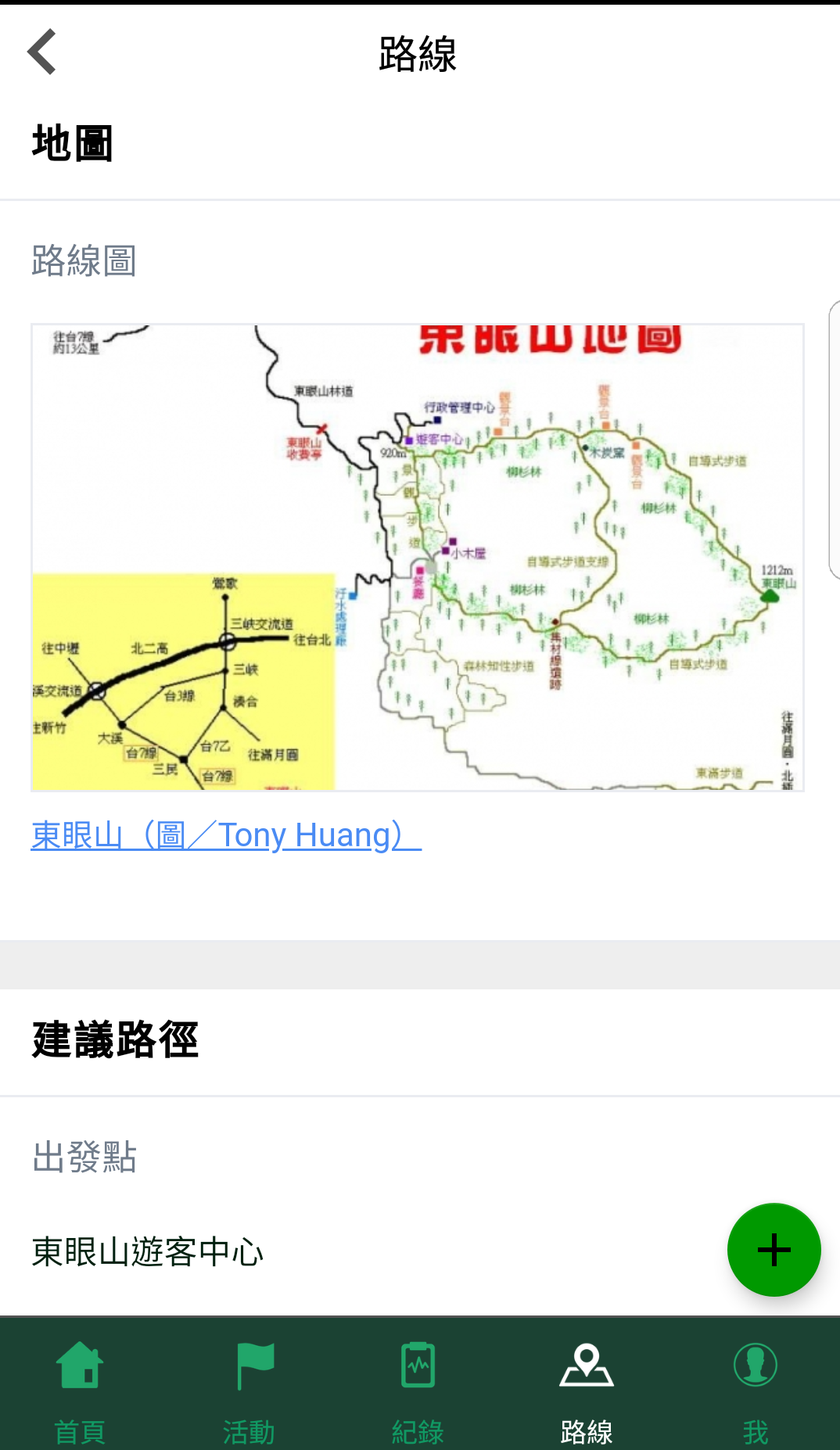The image size is (840, 1450).
Task: Open the 東眼山 route map image
Action: coord(418,557)
